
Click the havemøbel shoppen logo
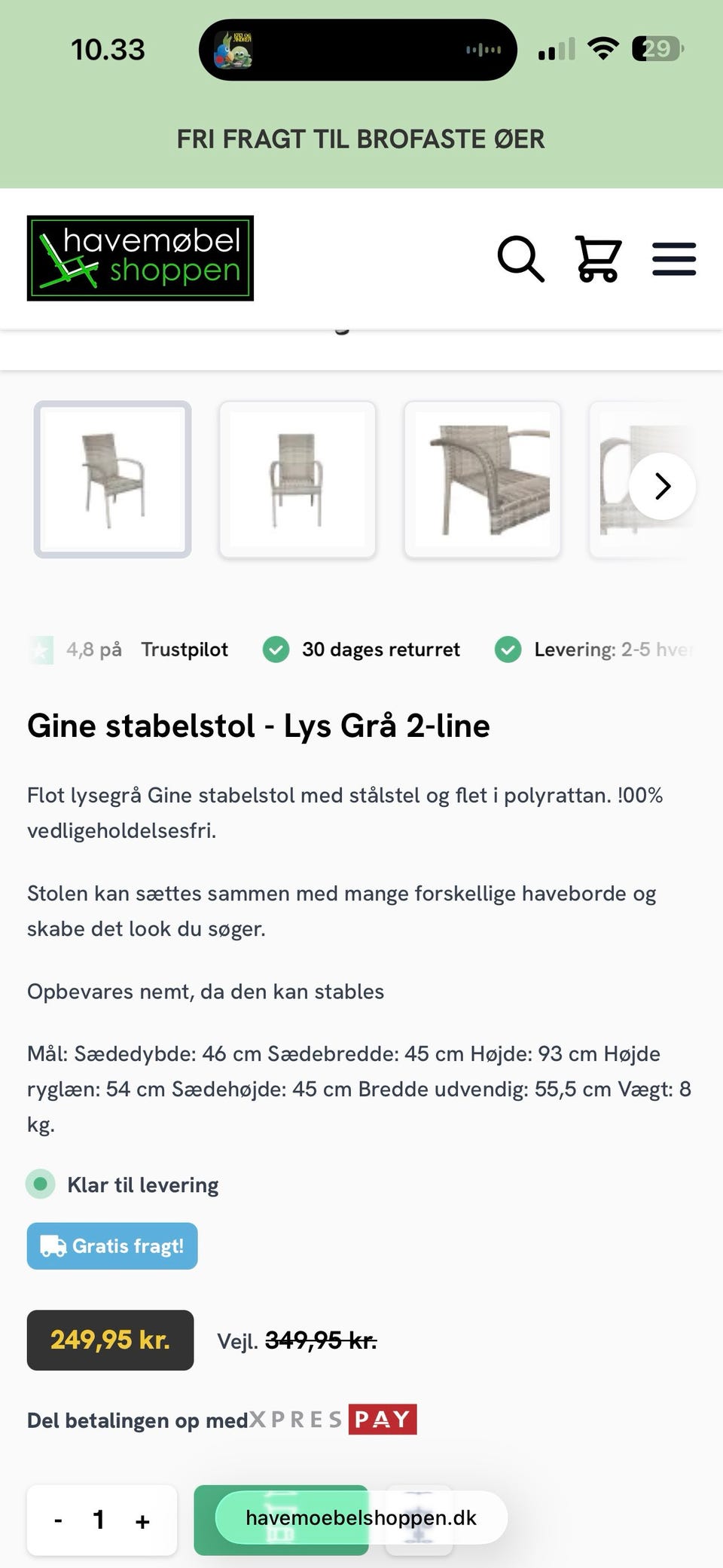click(x=141, y=258)
